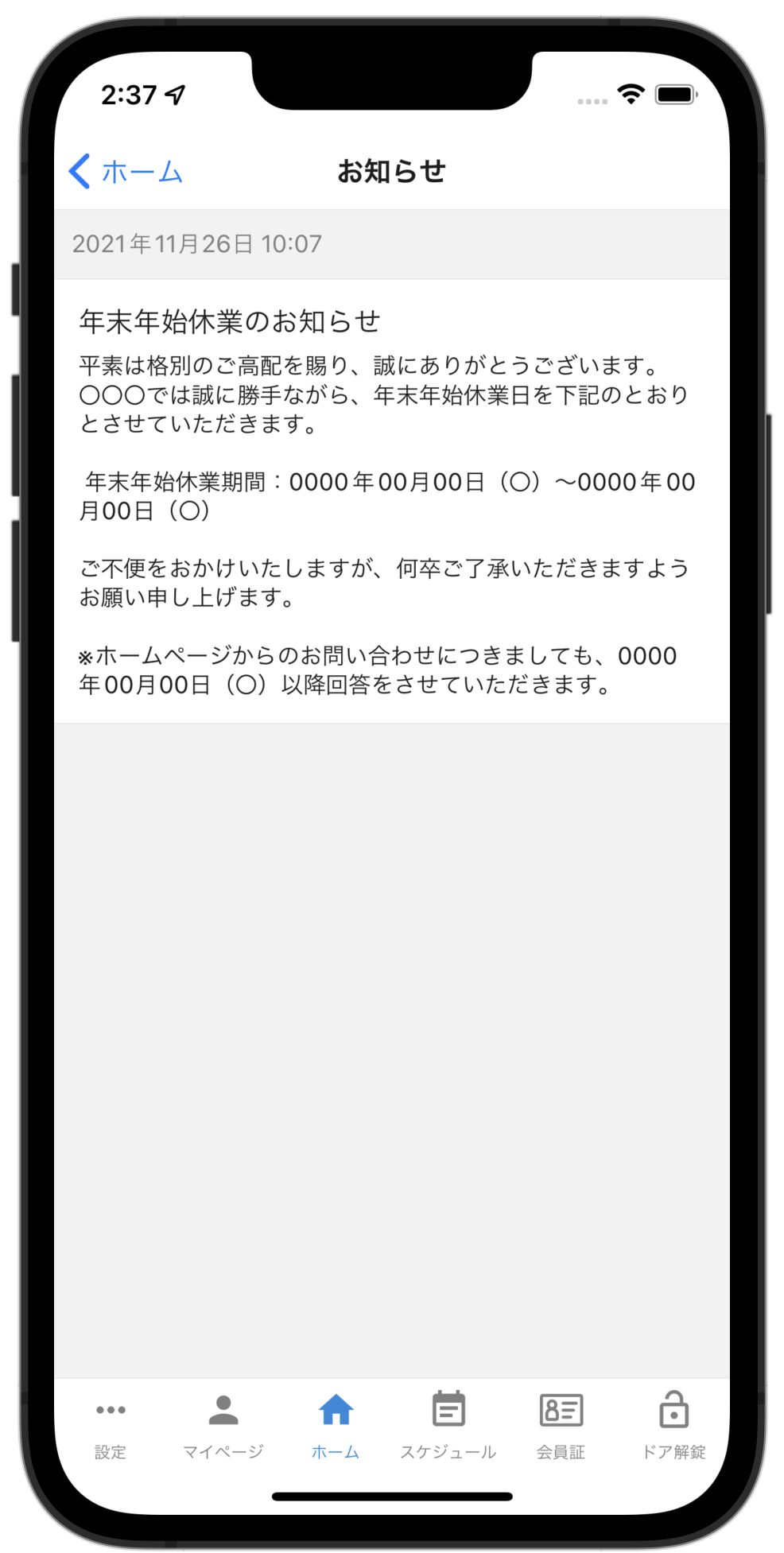Screen dimensions: 784x1553
Task: Open the ドア解錠 tab
Action: [673, 1427]
